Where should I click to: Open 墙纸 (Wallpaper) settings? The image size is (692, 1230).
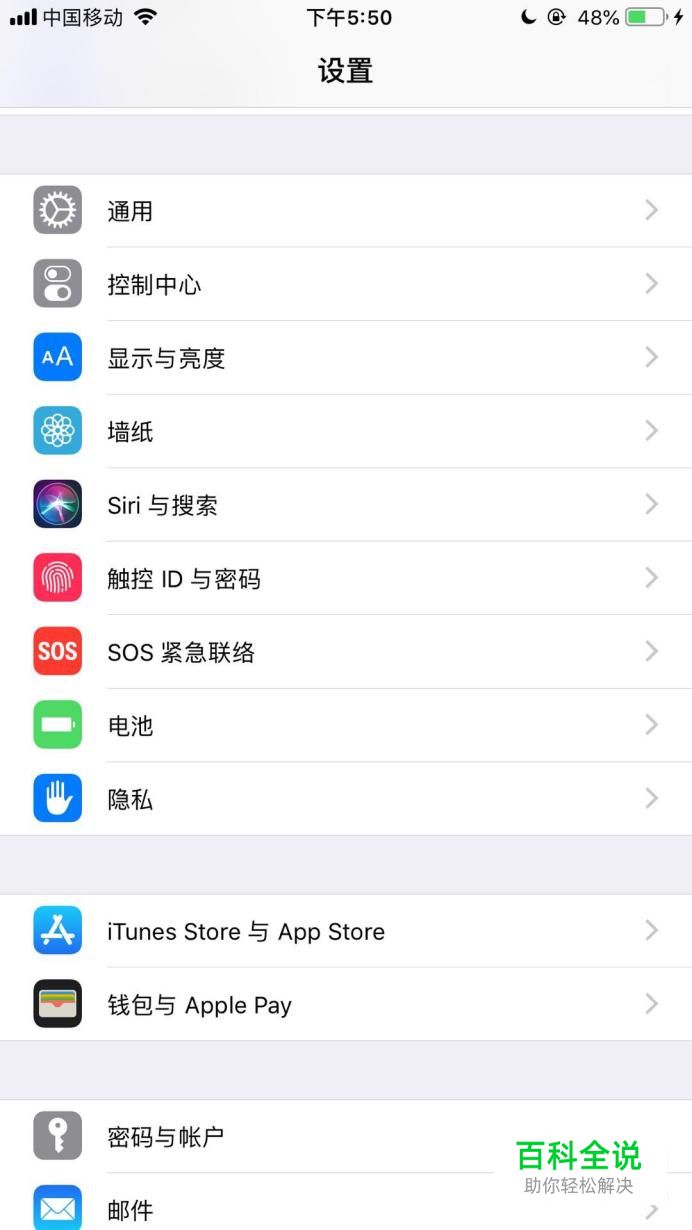[x=345, y=432]
